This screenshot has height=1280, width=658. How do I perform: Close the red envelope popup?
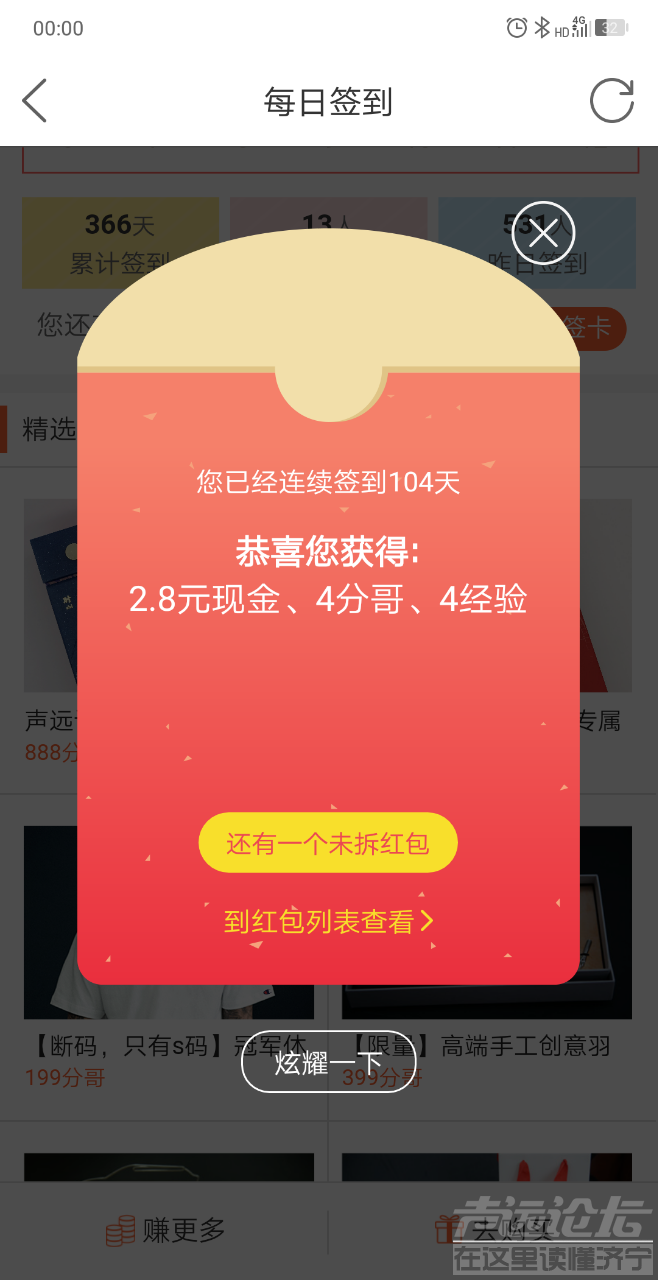(543, 233)
